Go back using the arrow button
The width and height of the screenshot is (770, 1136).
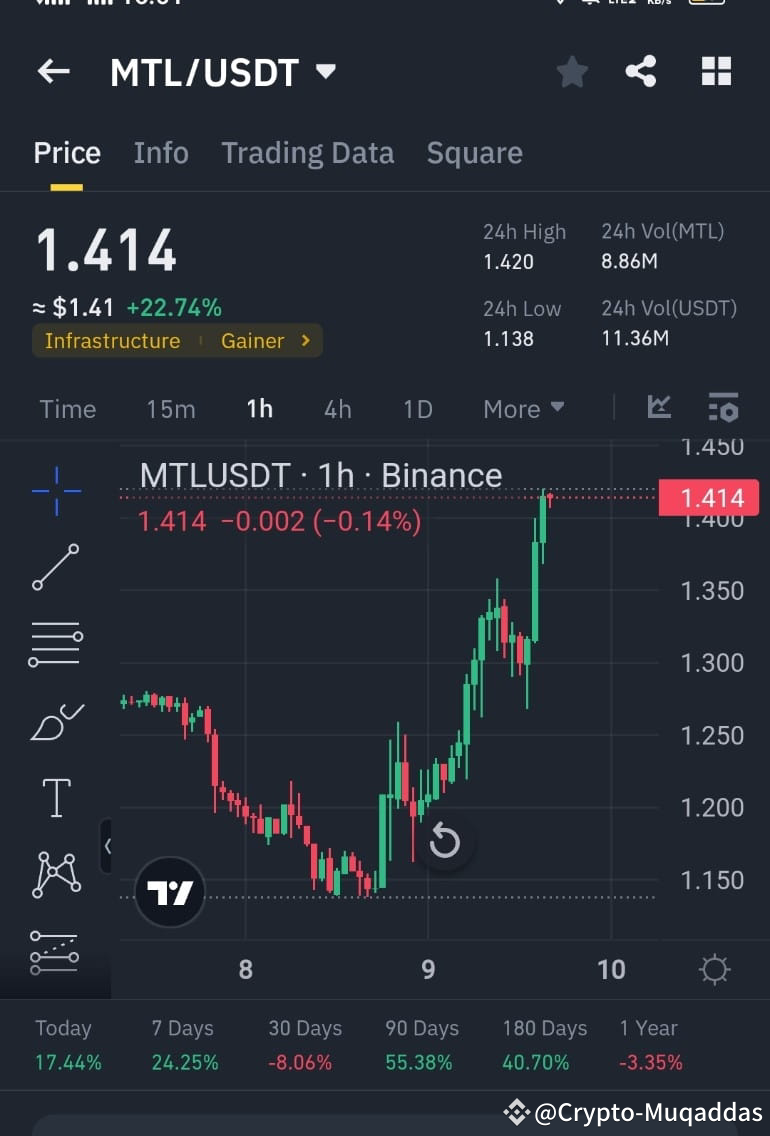coord(53,71)
